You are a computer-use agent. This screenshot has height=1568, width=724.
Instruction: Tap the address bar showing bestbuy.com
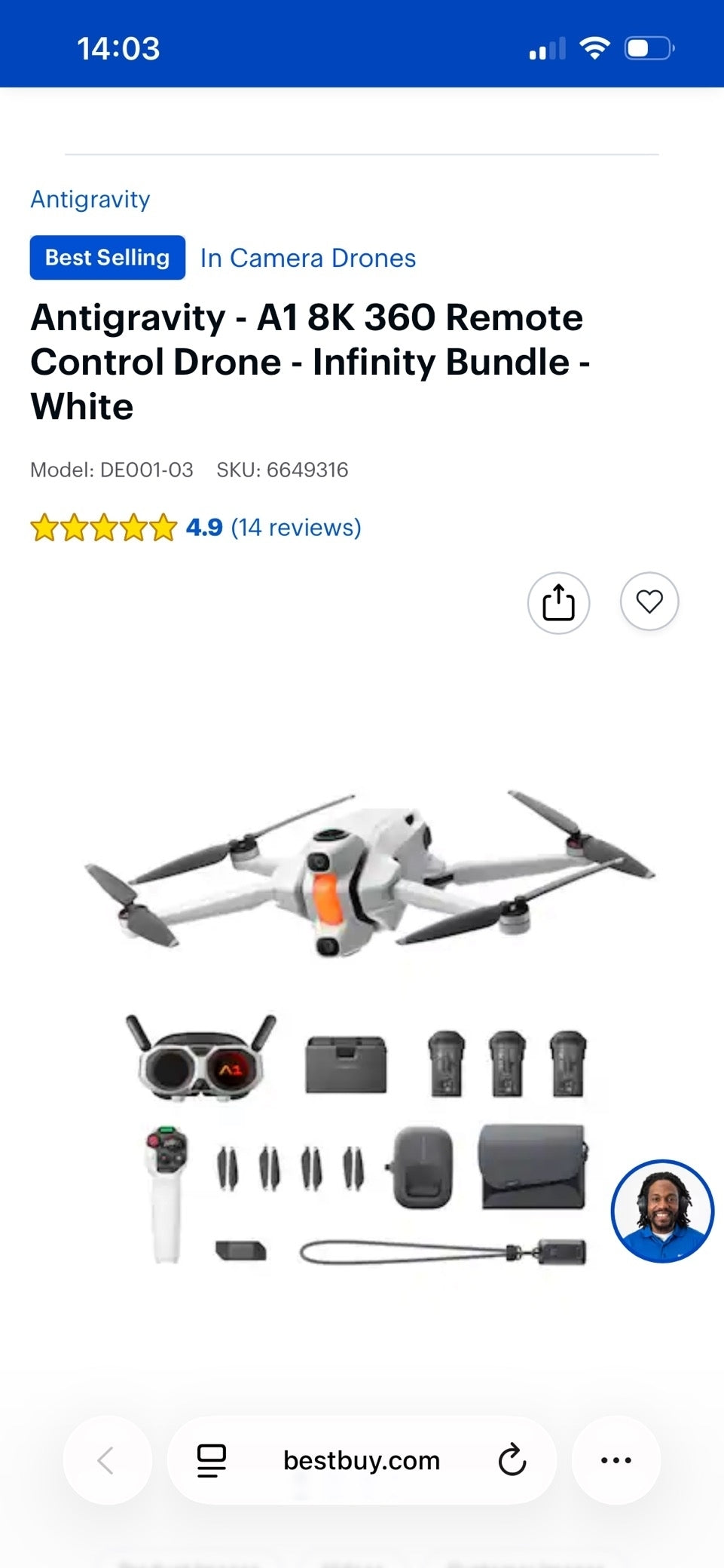361,1459
